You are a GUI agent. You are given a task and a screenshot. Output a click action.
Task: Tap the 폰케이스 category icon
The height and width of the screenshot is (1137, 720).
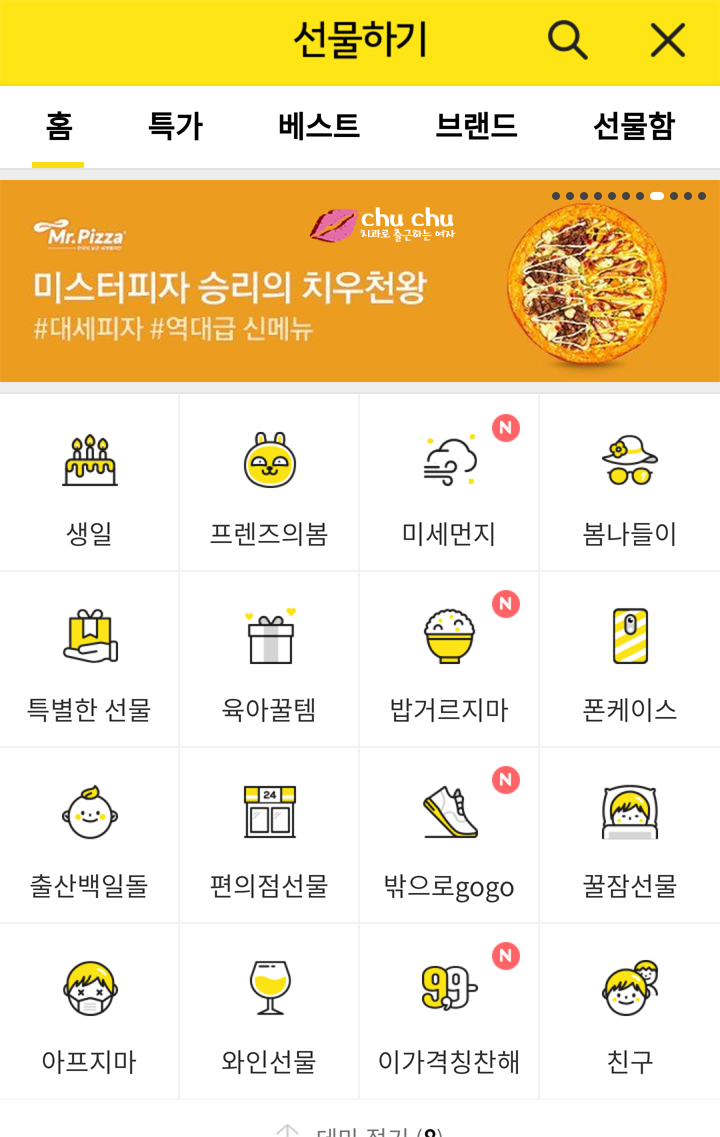tap(629, 638)
